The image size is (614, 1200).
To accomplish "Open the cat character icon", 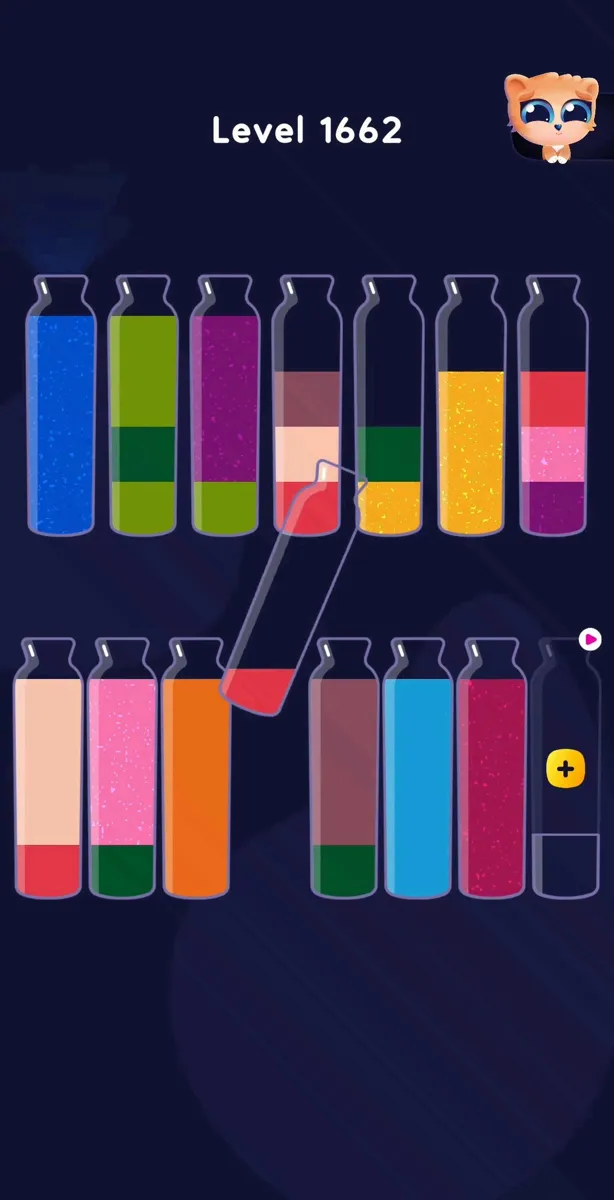I will coord(548,116).
